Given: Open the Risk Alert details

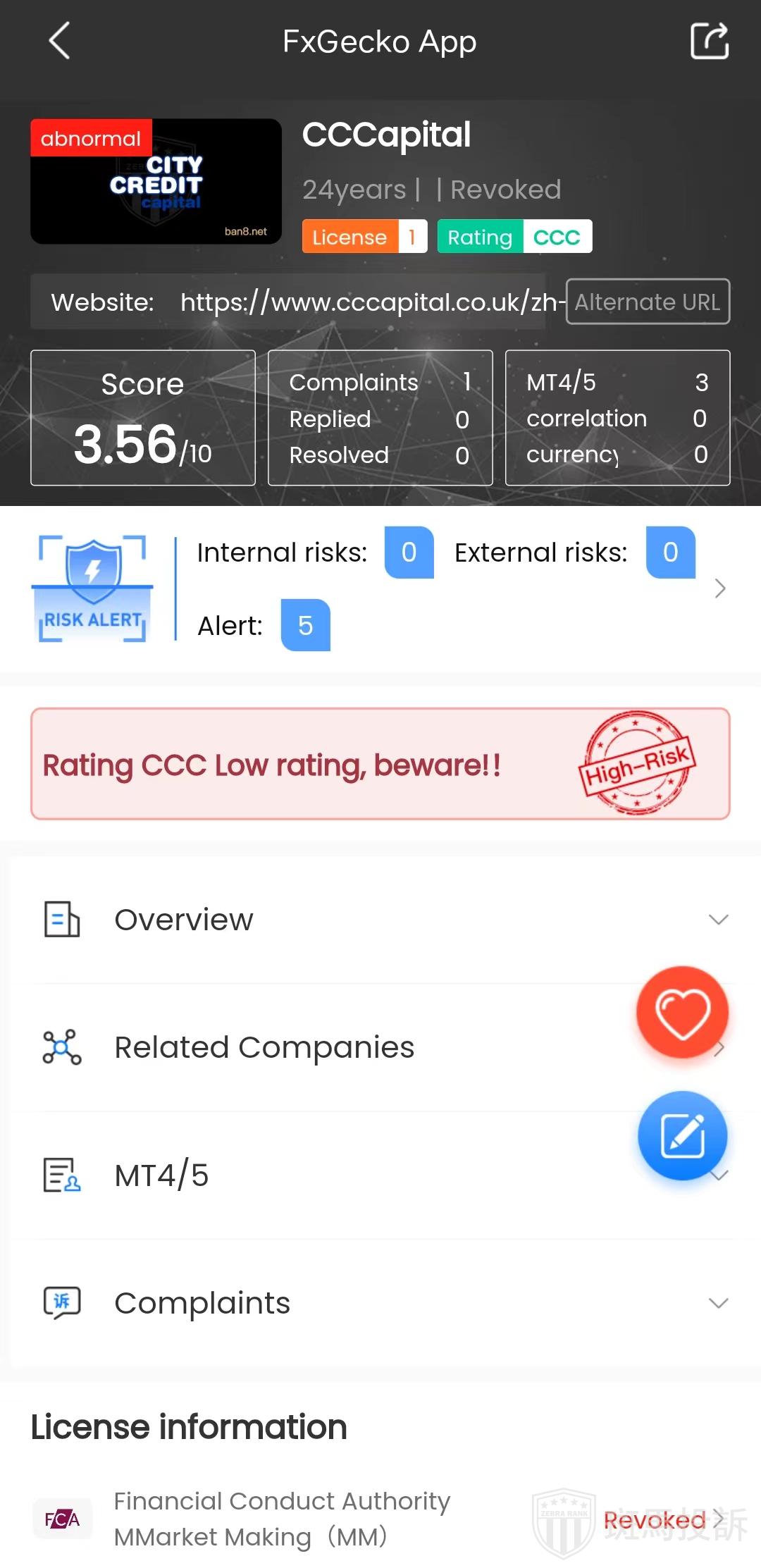Looking at the screenshot, I should (x=719, y=588).
